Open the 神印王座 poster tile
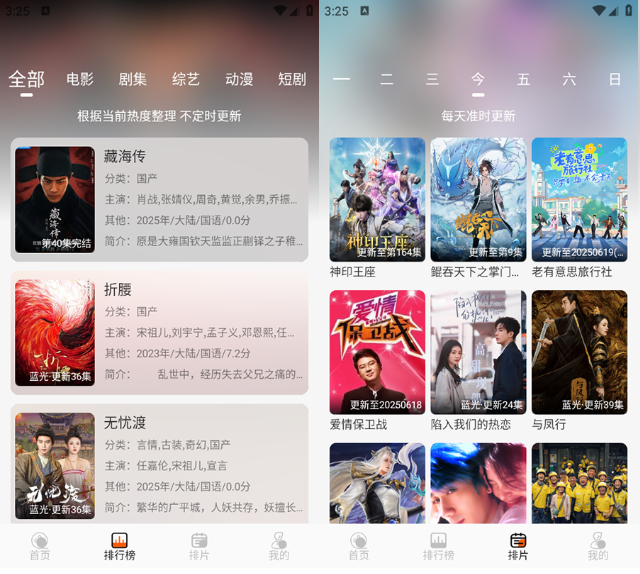The width and height of the screenshot is (640, 574). [x=377, y=200]
